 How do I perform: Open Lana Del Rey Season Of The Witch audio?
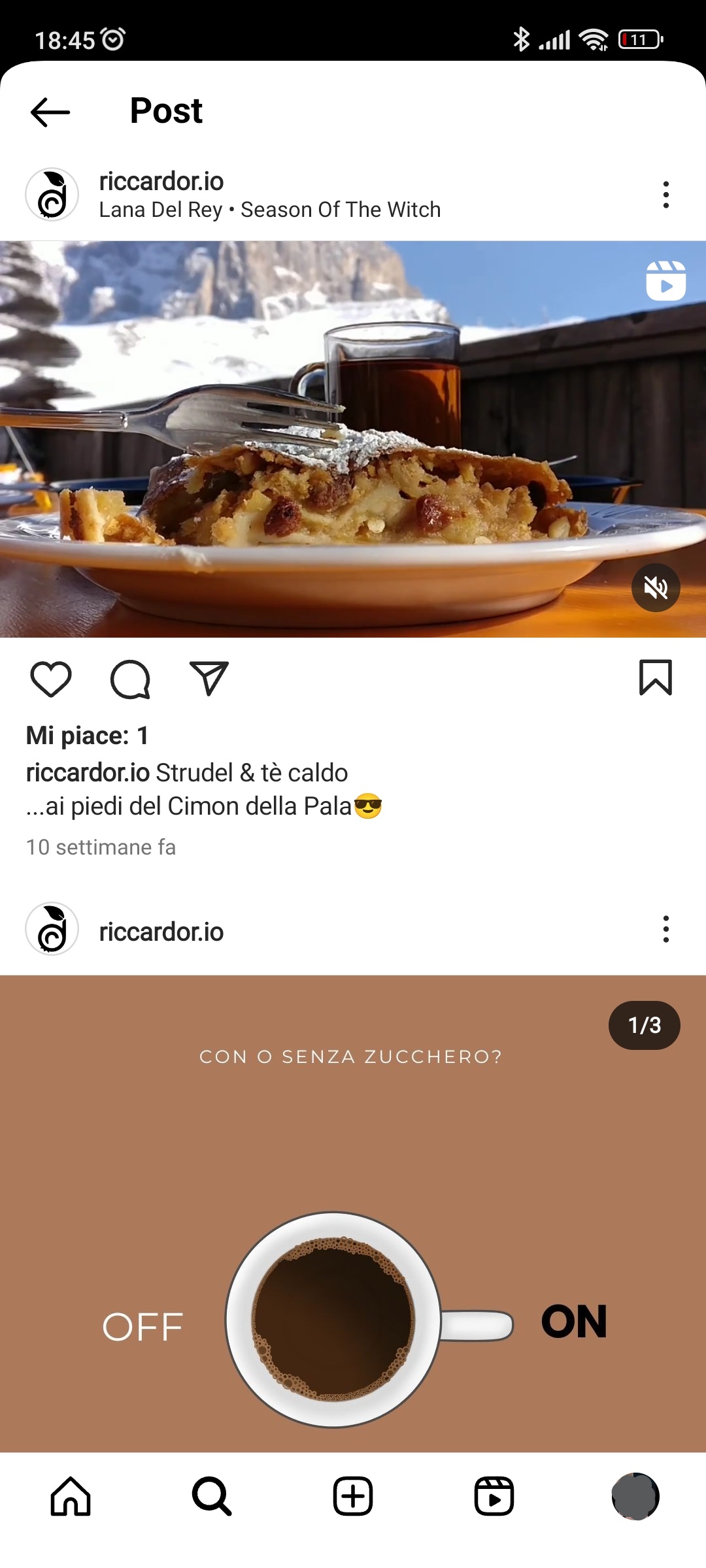[x=269, y=210]
